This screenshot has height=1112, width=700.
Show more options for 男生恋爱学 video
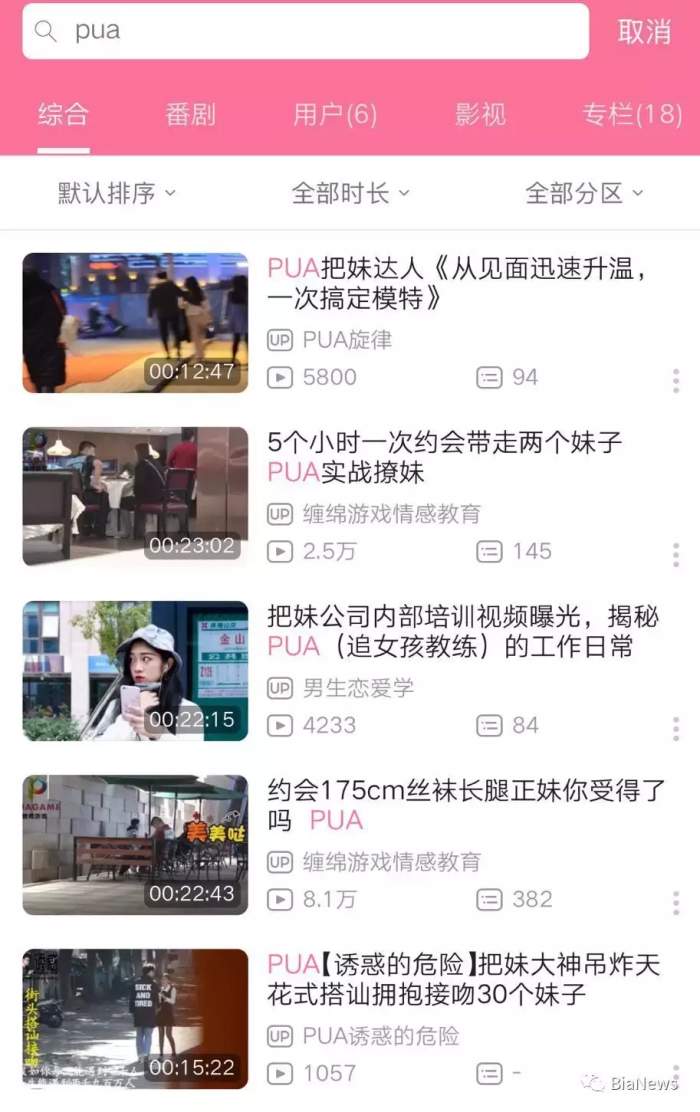point(676,728)
